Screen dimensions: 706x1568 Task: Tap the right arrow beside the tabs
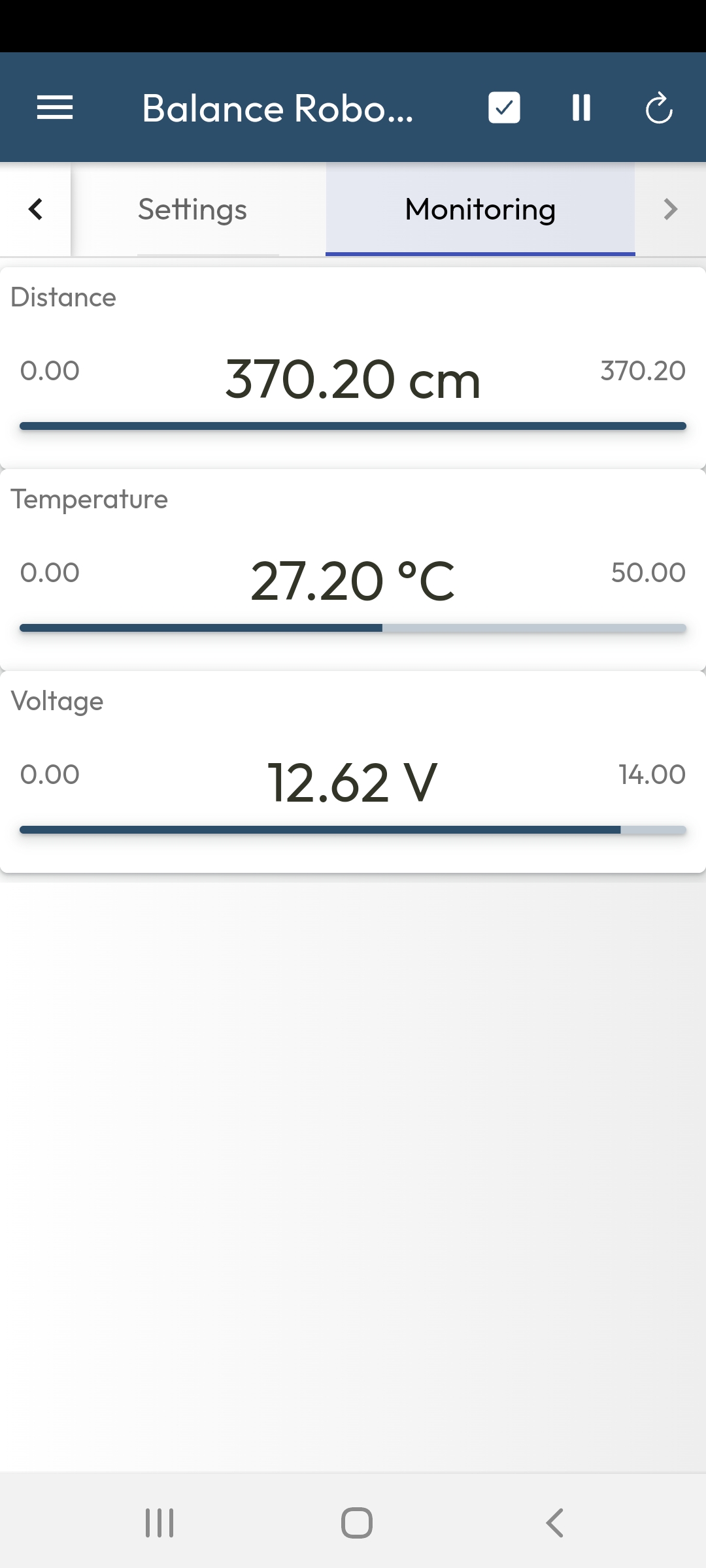(x=670, y=210)
